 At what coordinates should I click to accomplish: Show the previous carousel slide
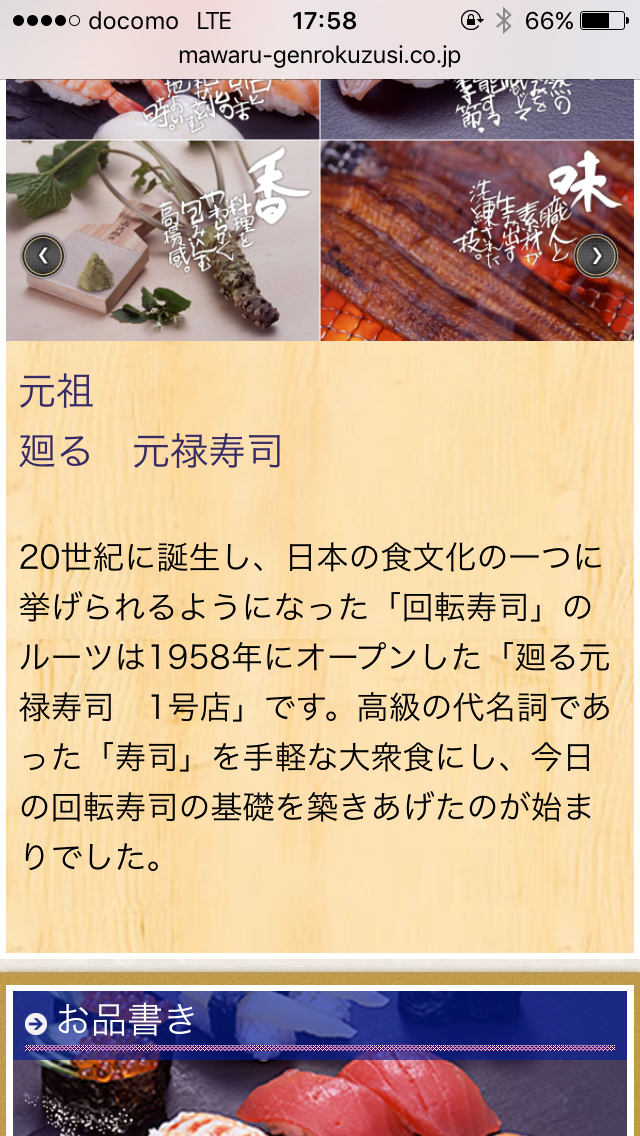[x=43, y=255]
